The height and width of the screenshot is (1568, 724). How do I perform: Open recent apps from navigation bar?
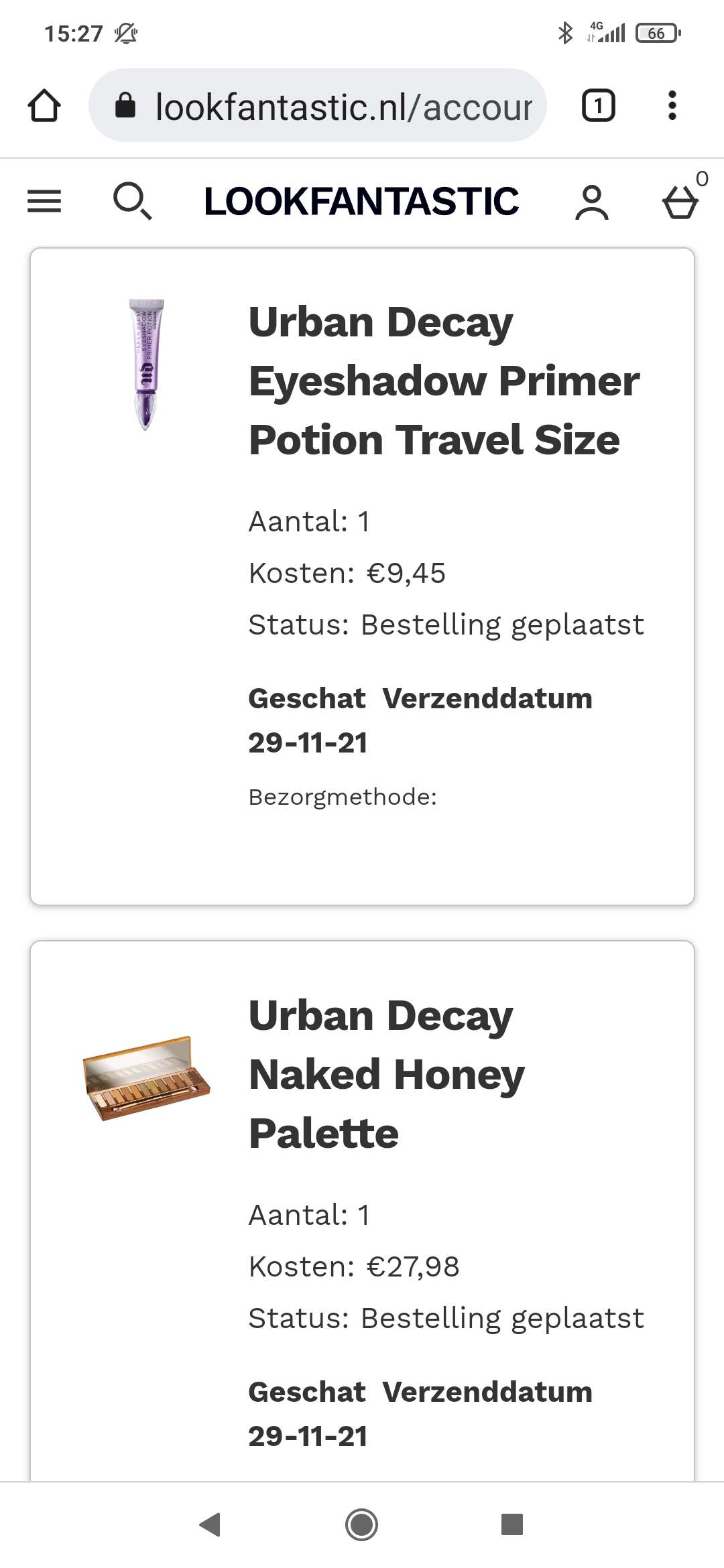click(512, 1524)
